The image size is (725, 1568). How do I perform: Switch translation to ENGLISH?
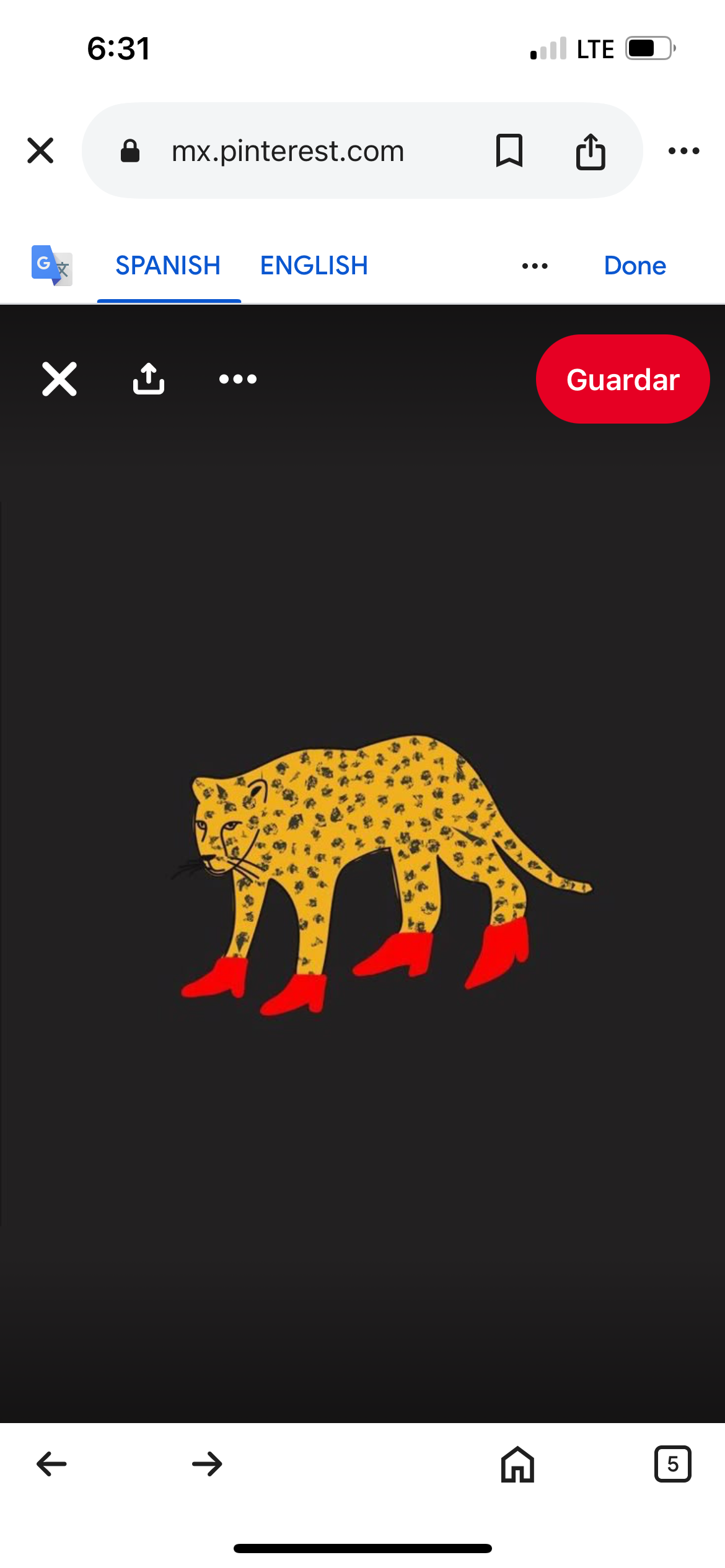coord(314,266)
